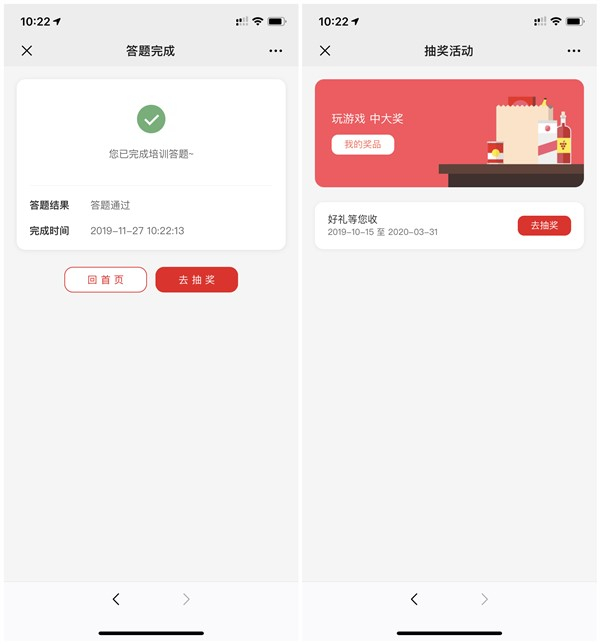This screenshot has height=644, width=600.
Task: Tap the 回首页 button
Action: point(105,280)
